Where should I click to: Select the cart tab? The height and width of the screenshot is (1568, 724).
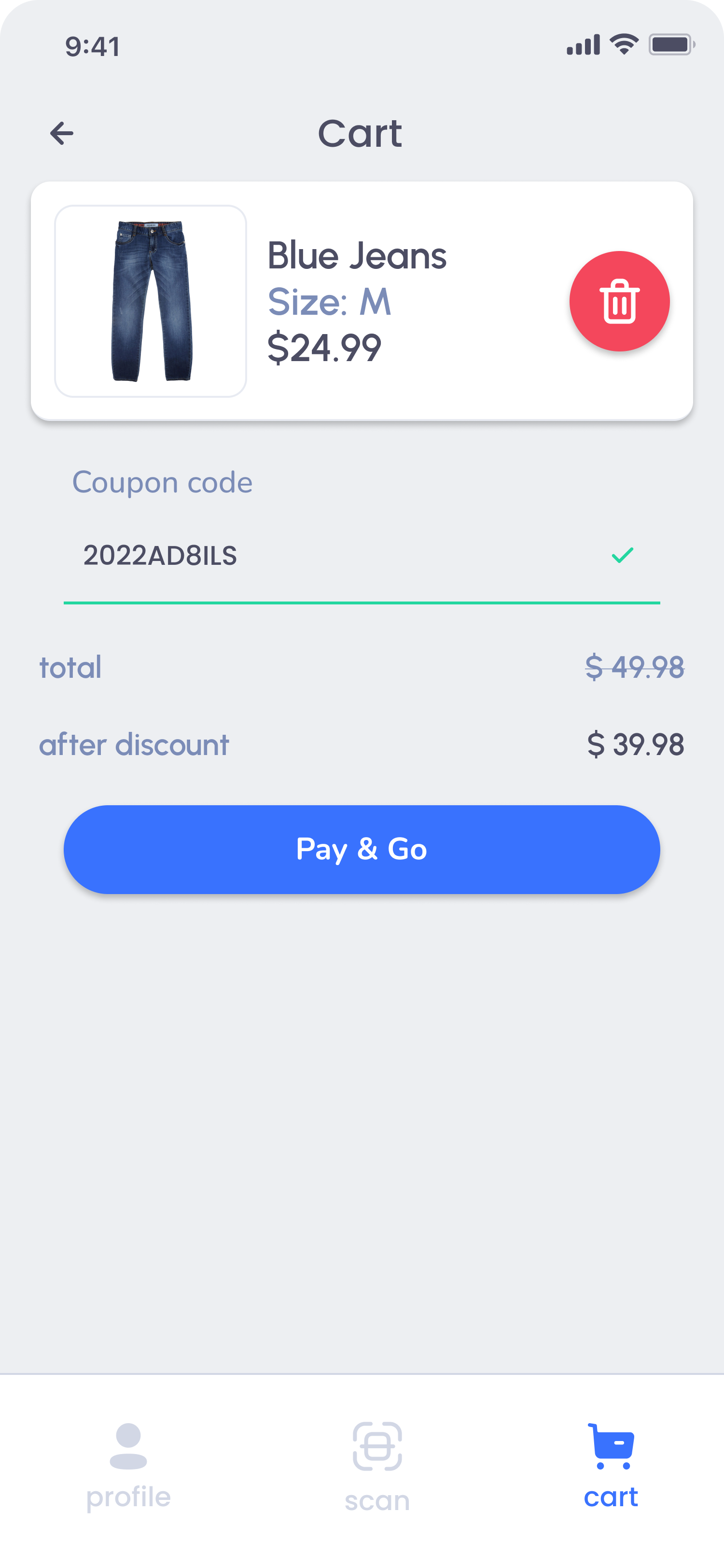pyautogui.click(x=611, y=1467)
